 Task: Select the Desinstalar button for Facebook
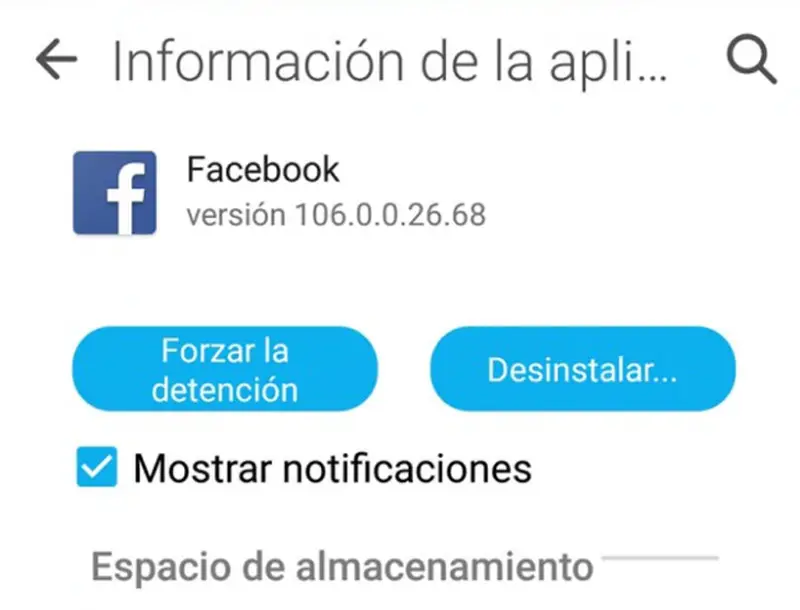coord(582,369)
